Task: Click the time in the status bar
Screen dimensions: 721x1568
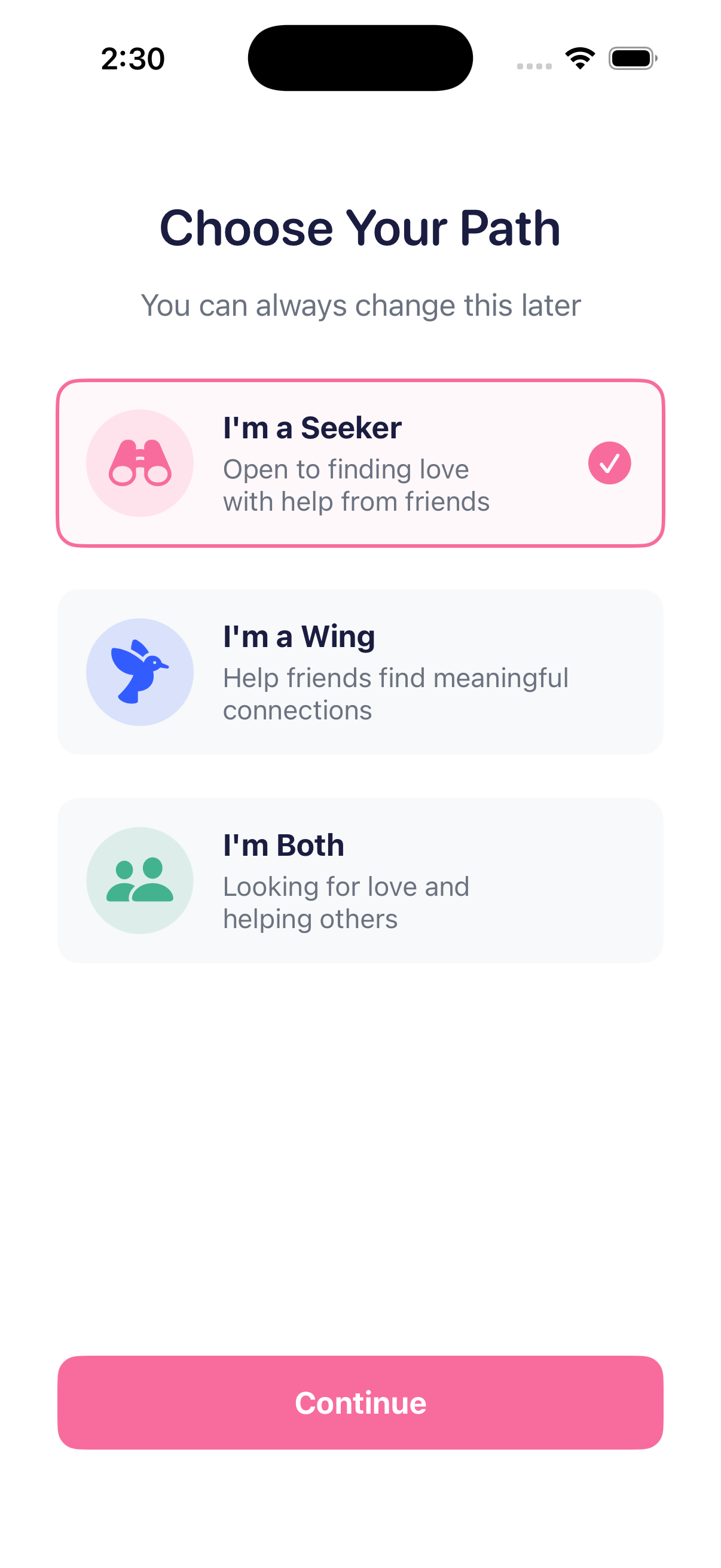Action: coord(132,59)
